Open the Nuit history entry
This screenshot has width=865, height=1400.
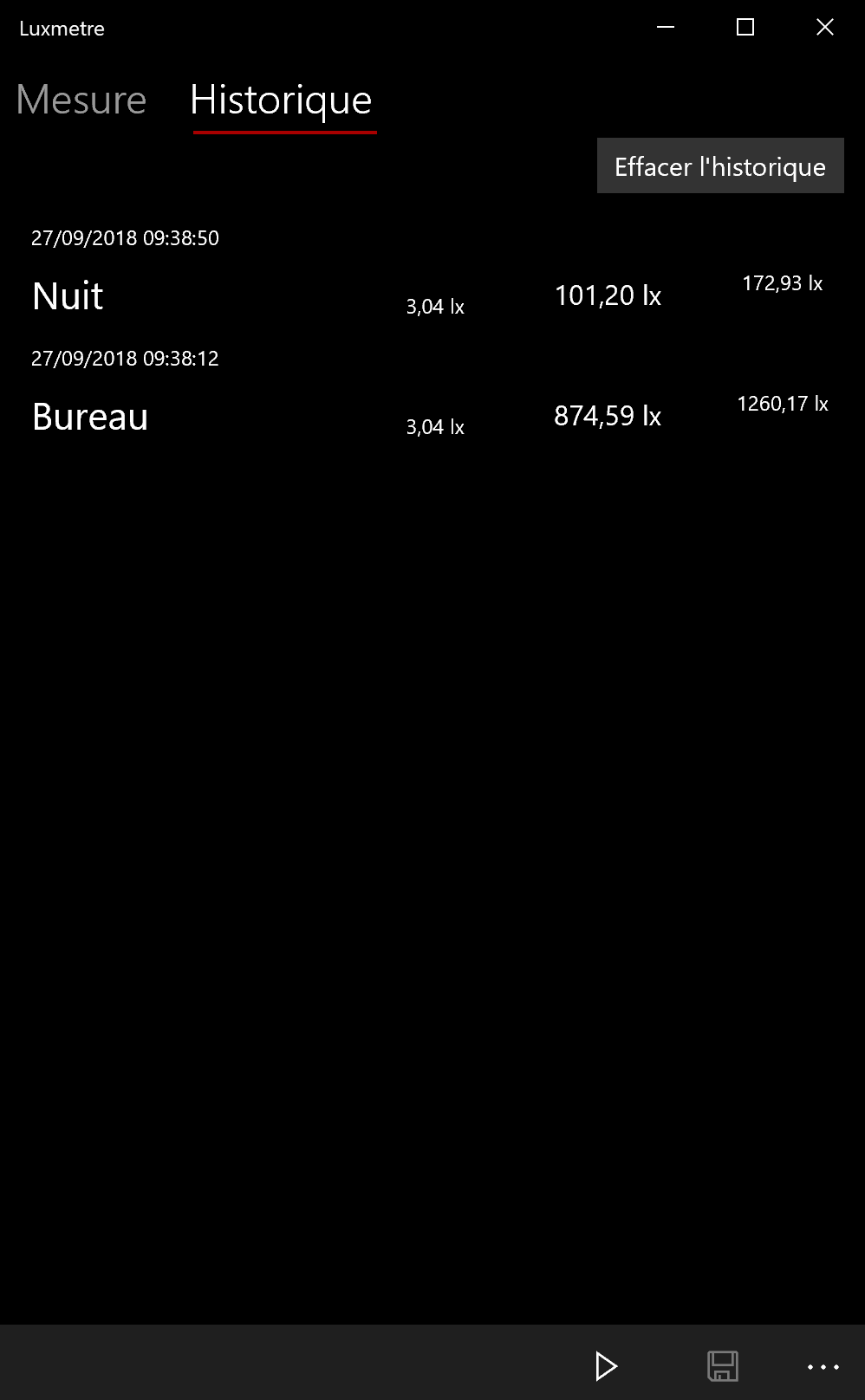(x=68, y=296)
